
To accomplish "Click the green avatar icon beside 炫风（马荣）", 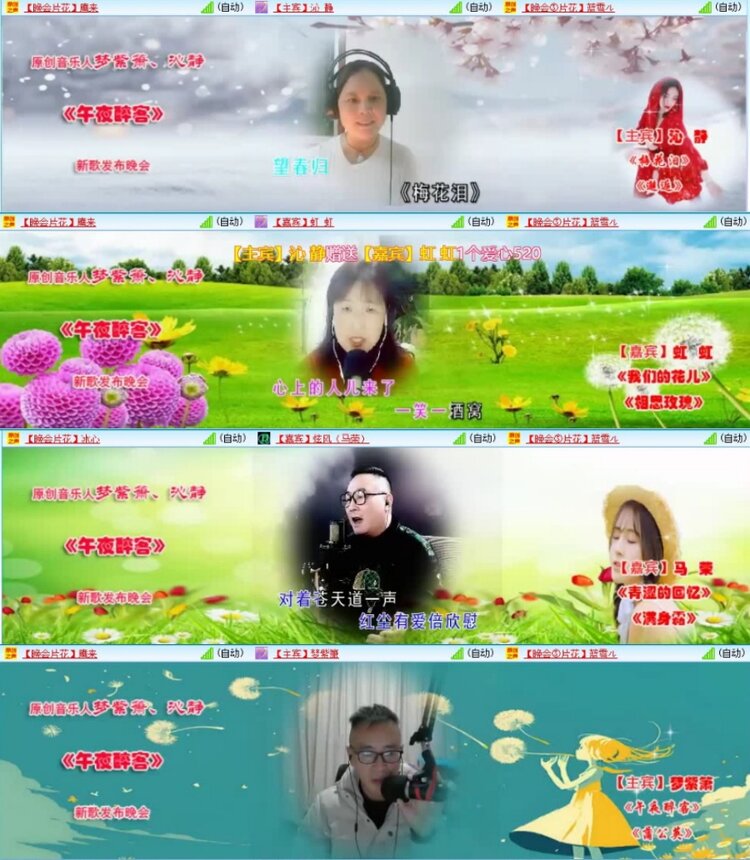I will (x=262, y=437).
